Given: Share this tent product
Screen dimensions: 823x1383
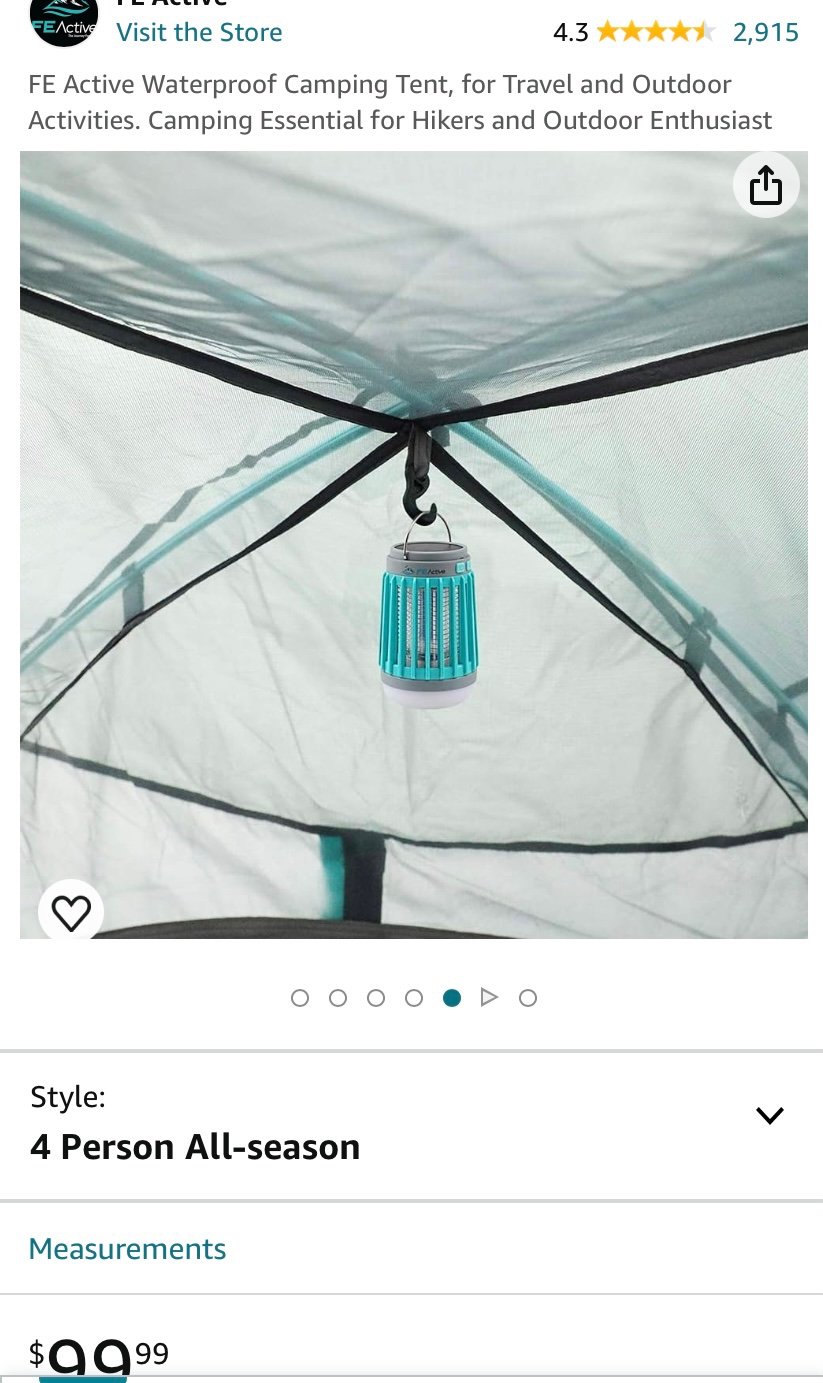Looking at the screenshot, I should [766, 185].
